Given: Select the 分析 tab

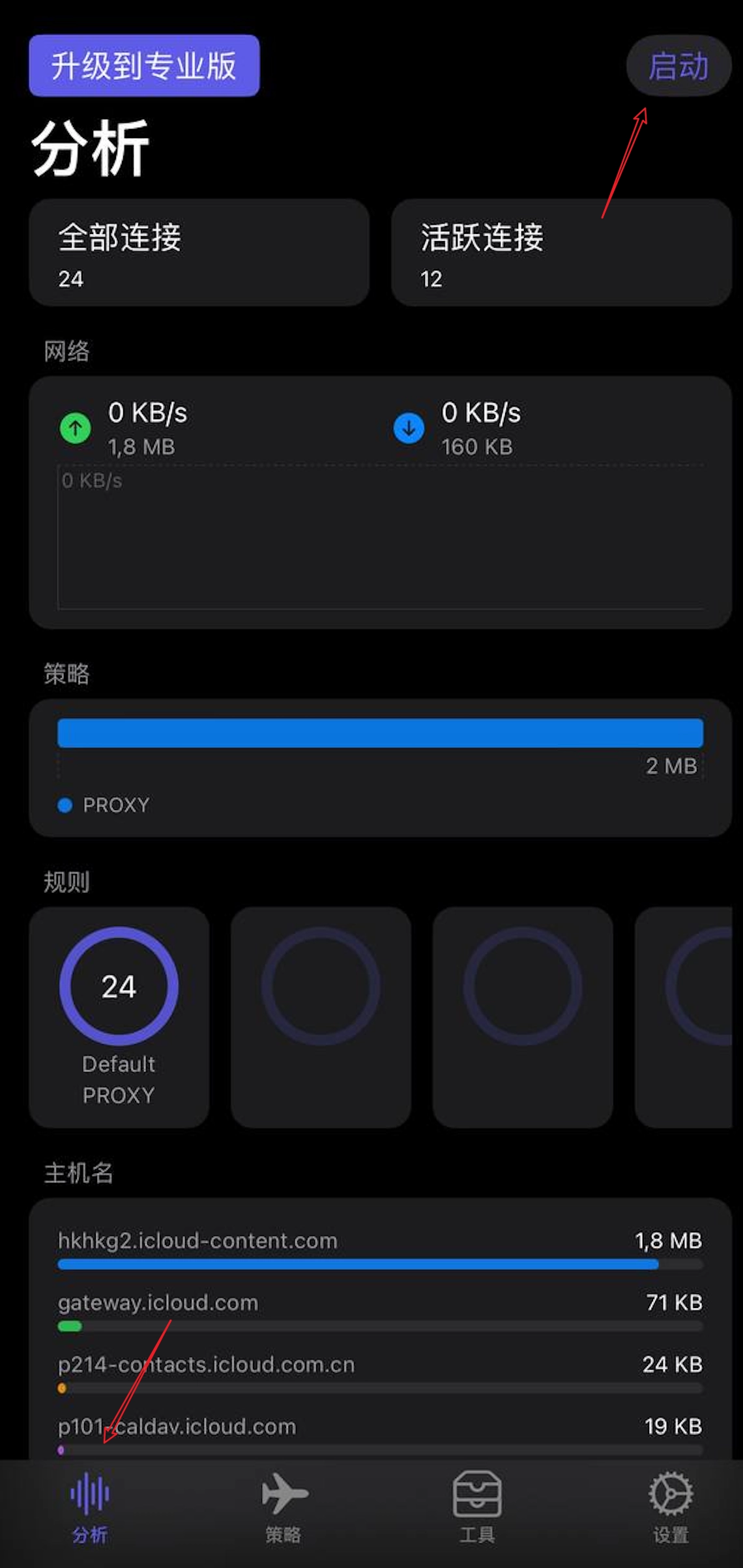Looking at the screenshot, I should coord(90,1507).
